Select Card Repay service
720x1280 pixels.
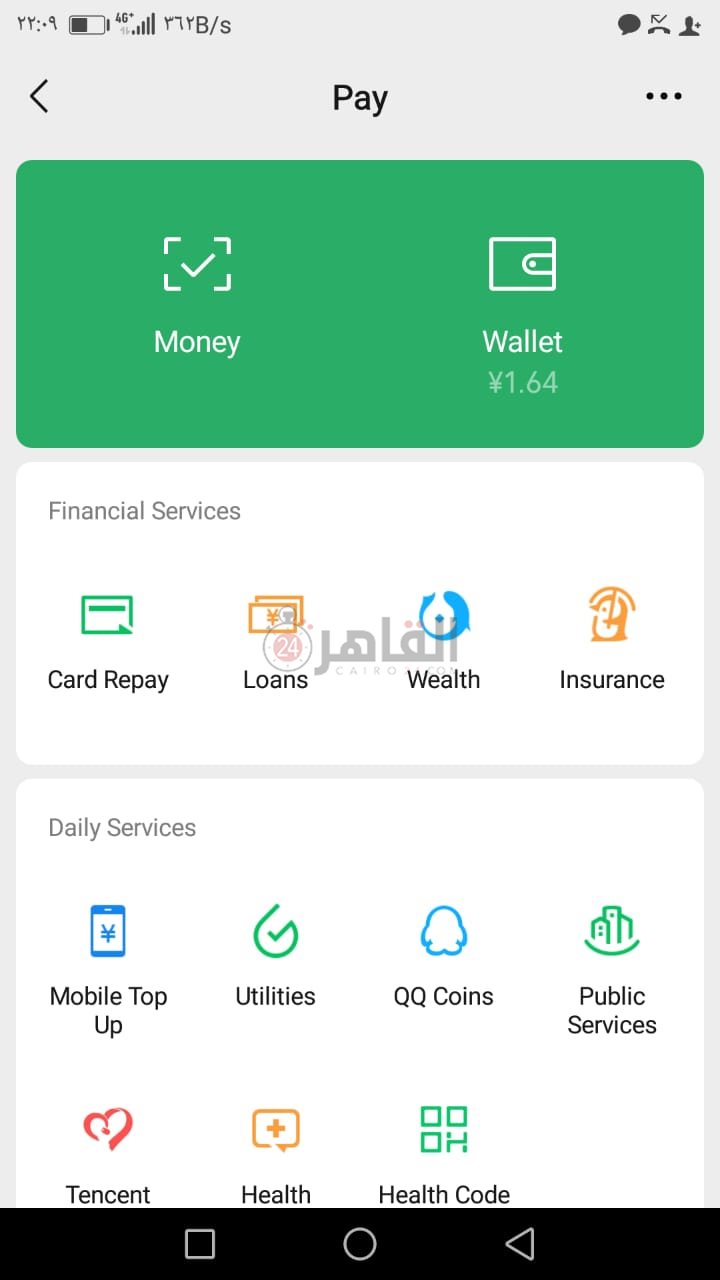(108, 640)
